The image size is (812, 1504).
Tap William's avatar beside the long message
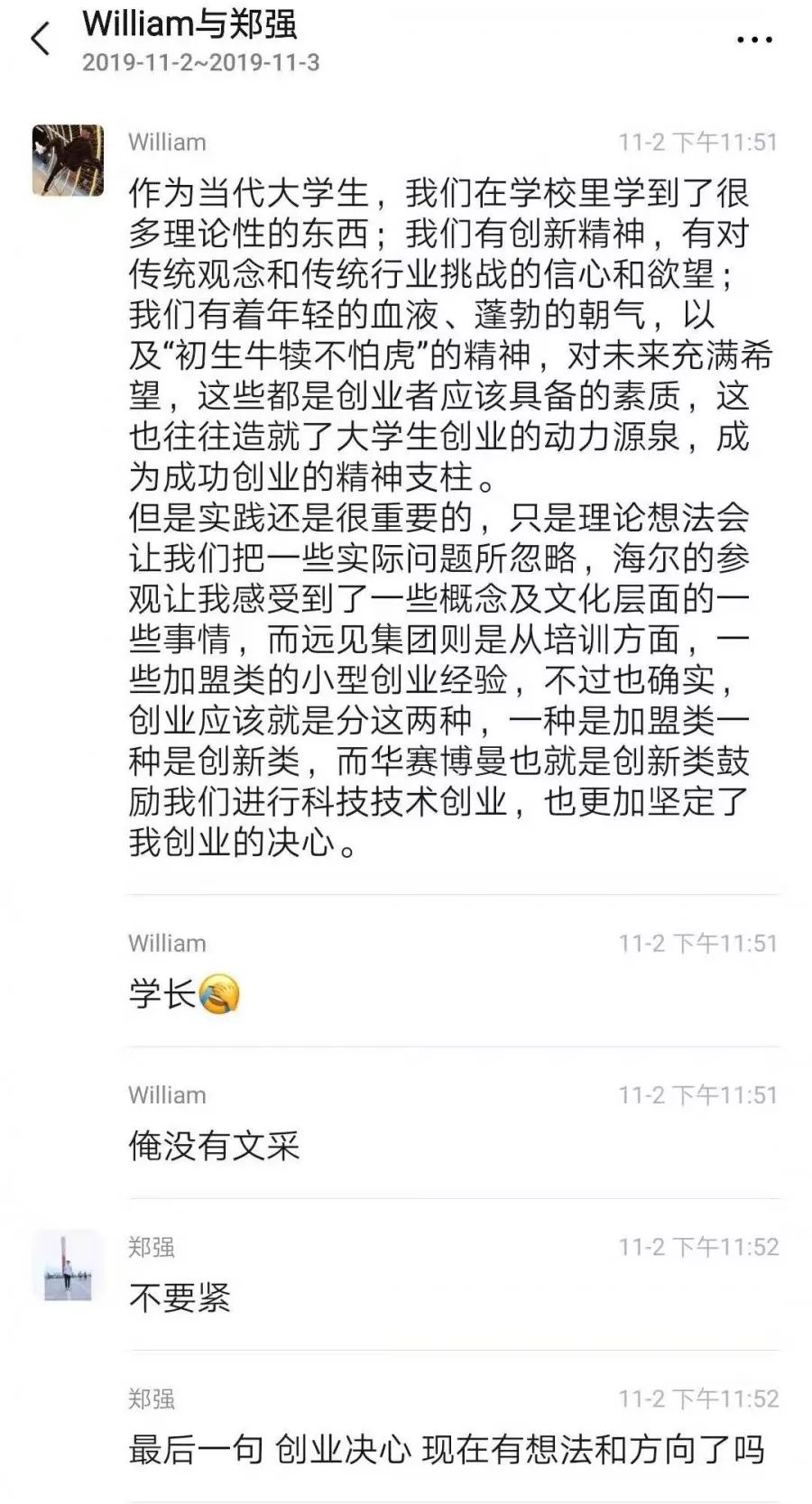click(68, 160)
